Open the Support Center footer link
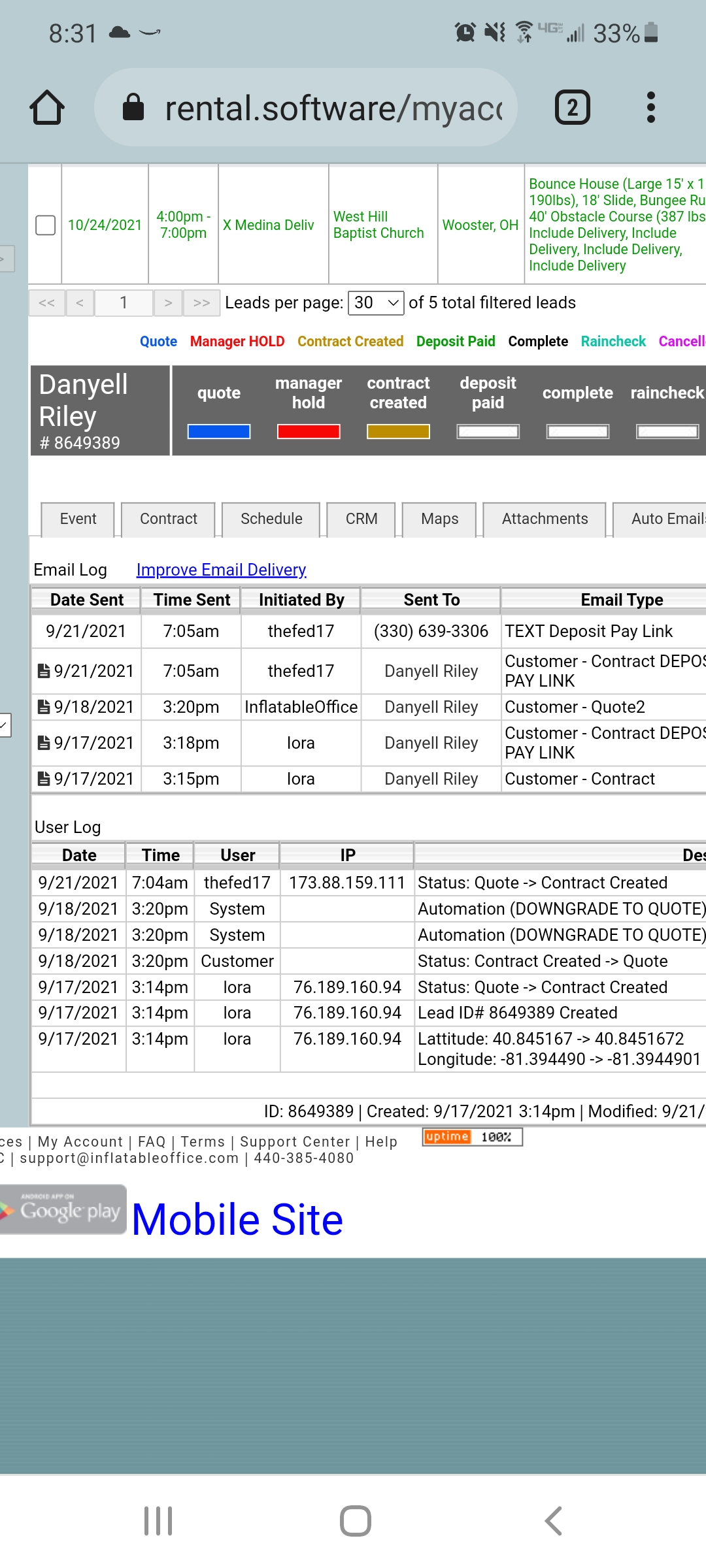The image size is (706, 1568). (x=295, y=1141)
